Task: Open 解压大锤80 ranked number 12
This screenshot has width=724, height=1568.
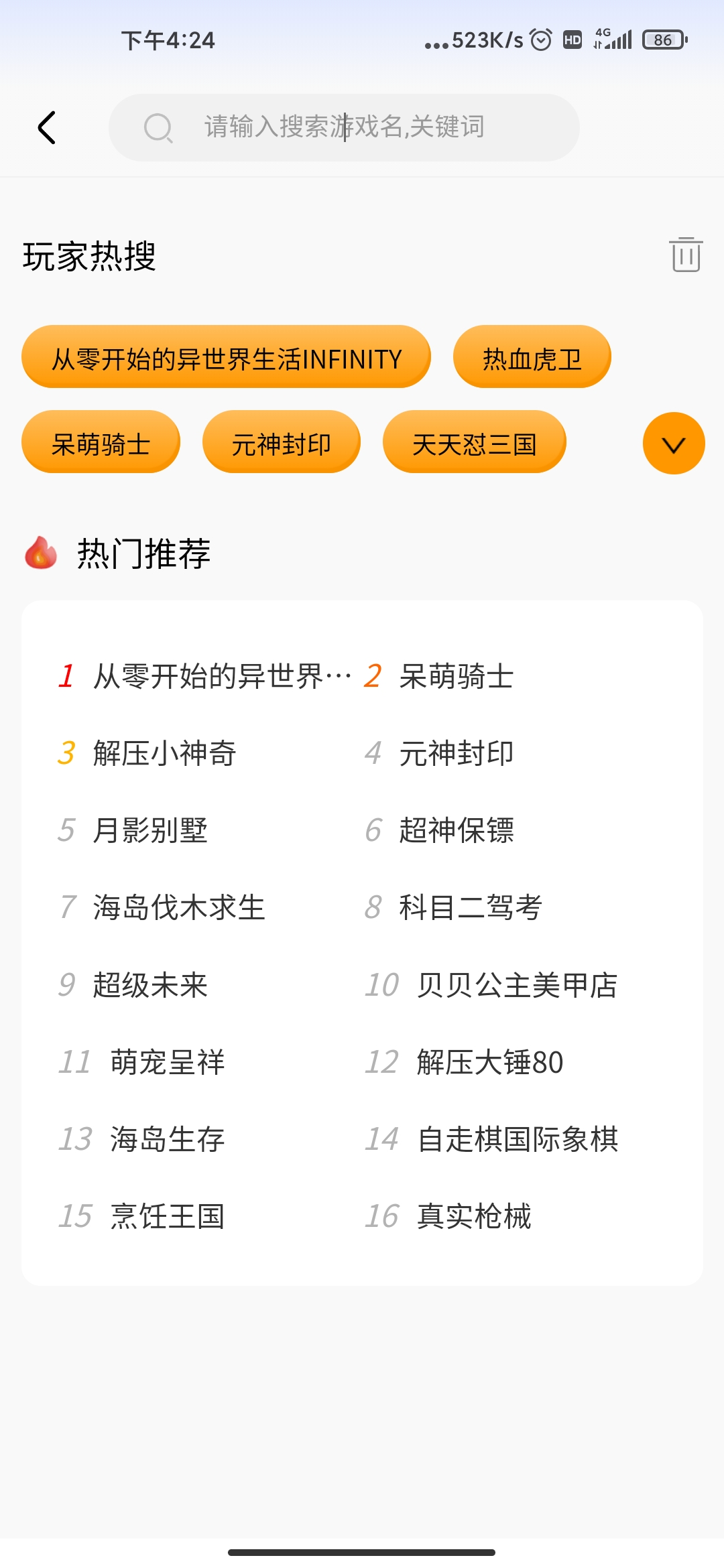Action: point(489,1061)
